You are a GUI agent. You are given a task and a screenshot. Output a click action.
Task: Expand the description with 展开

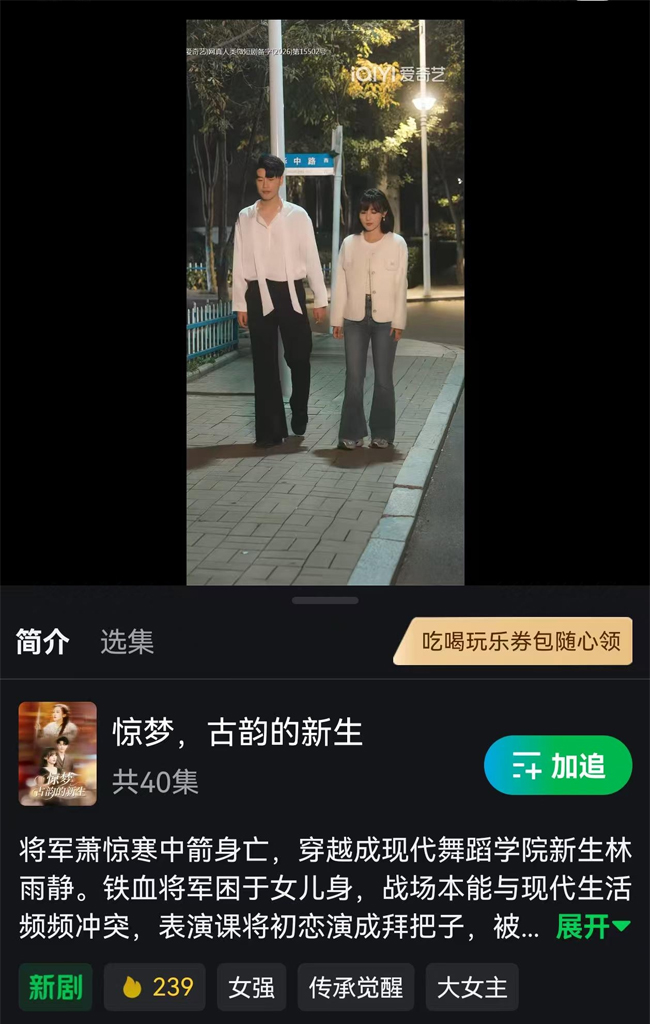(592, 927)
